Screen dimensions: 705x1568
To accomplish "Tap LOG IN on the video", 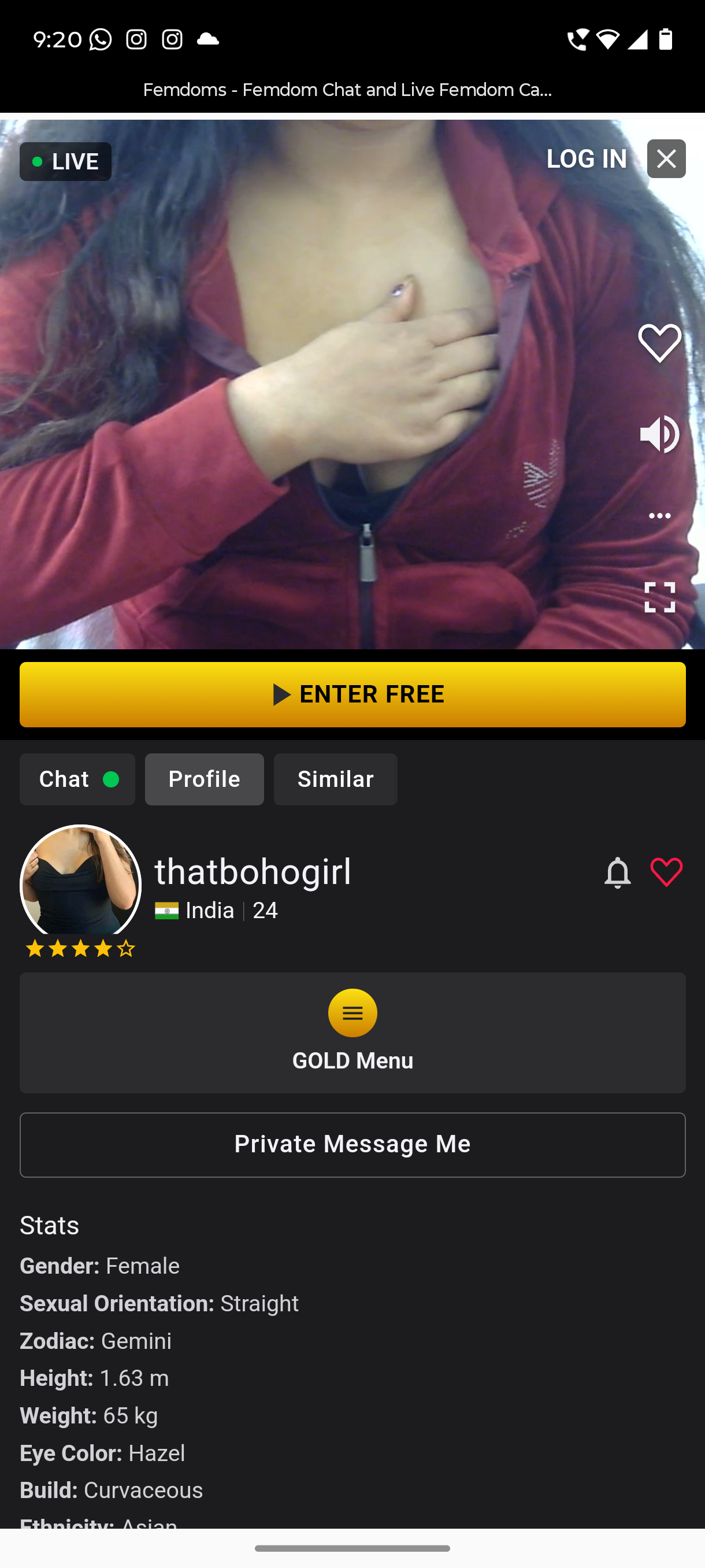I will 587,159.
